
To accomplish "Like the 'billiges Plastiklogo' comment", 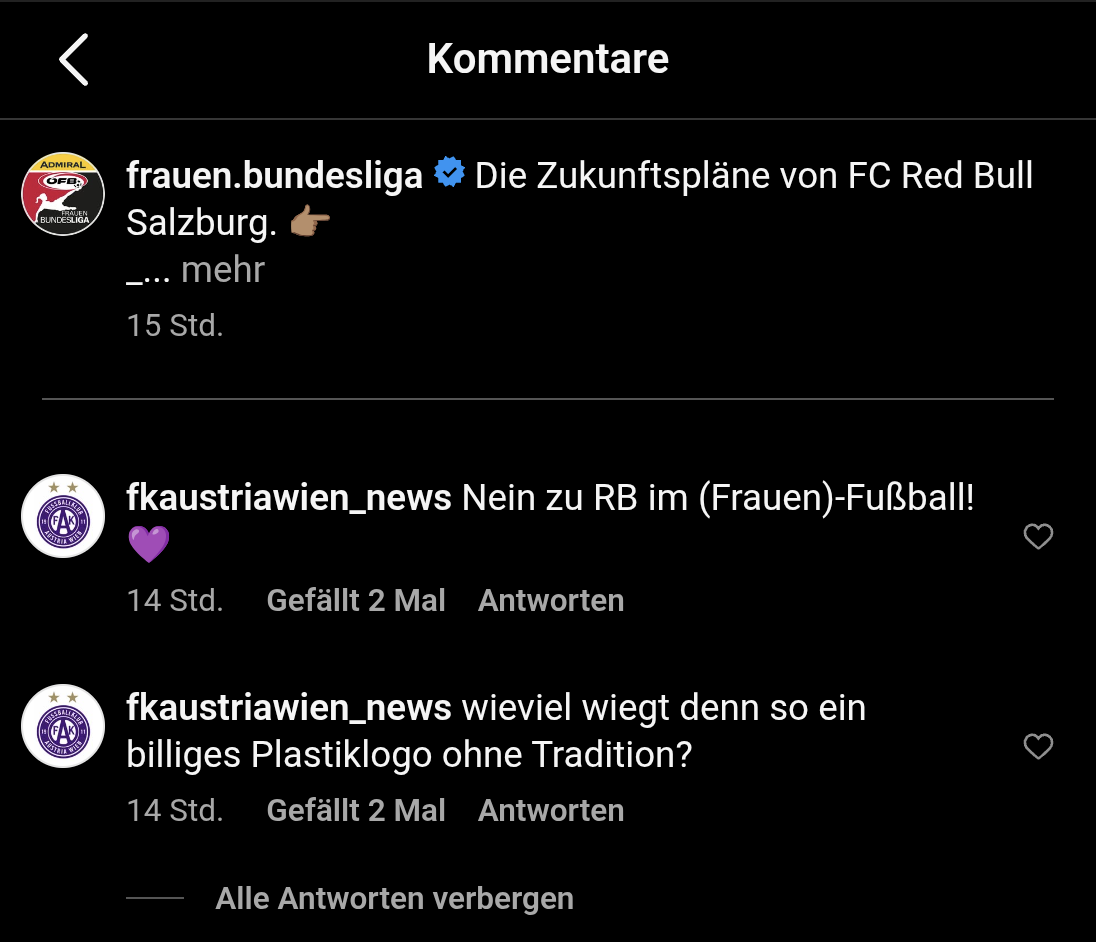I will click(1038, 747).
